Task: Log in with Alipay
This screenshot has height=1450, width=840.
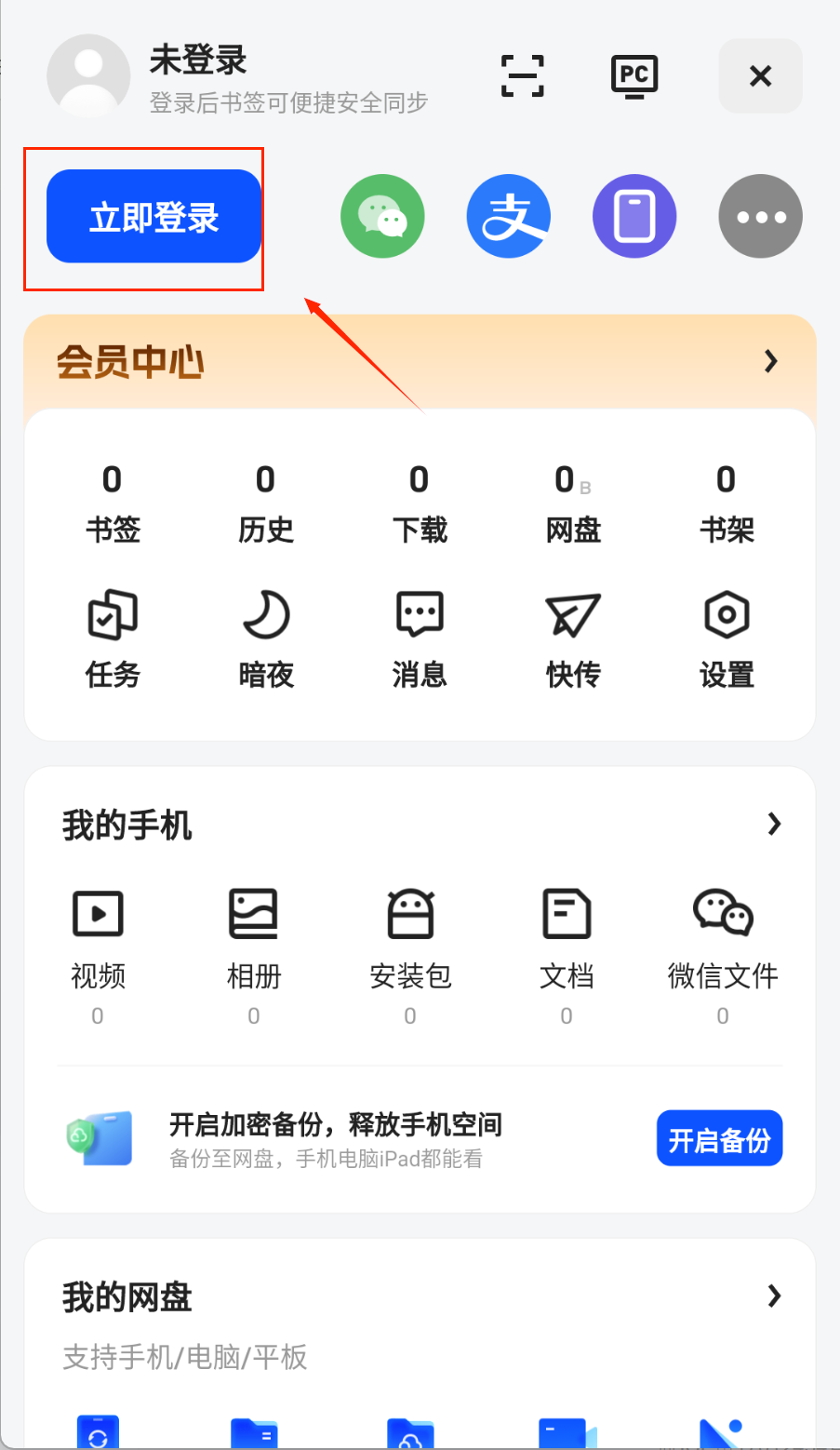Action: (508, 217)
